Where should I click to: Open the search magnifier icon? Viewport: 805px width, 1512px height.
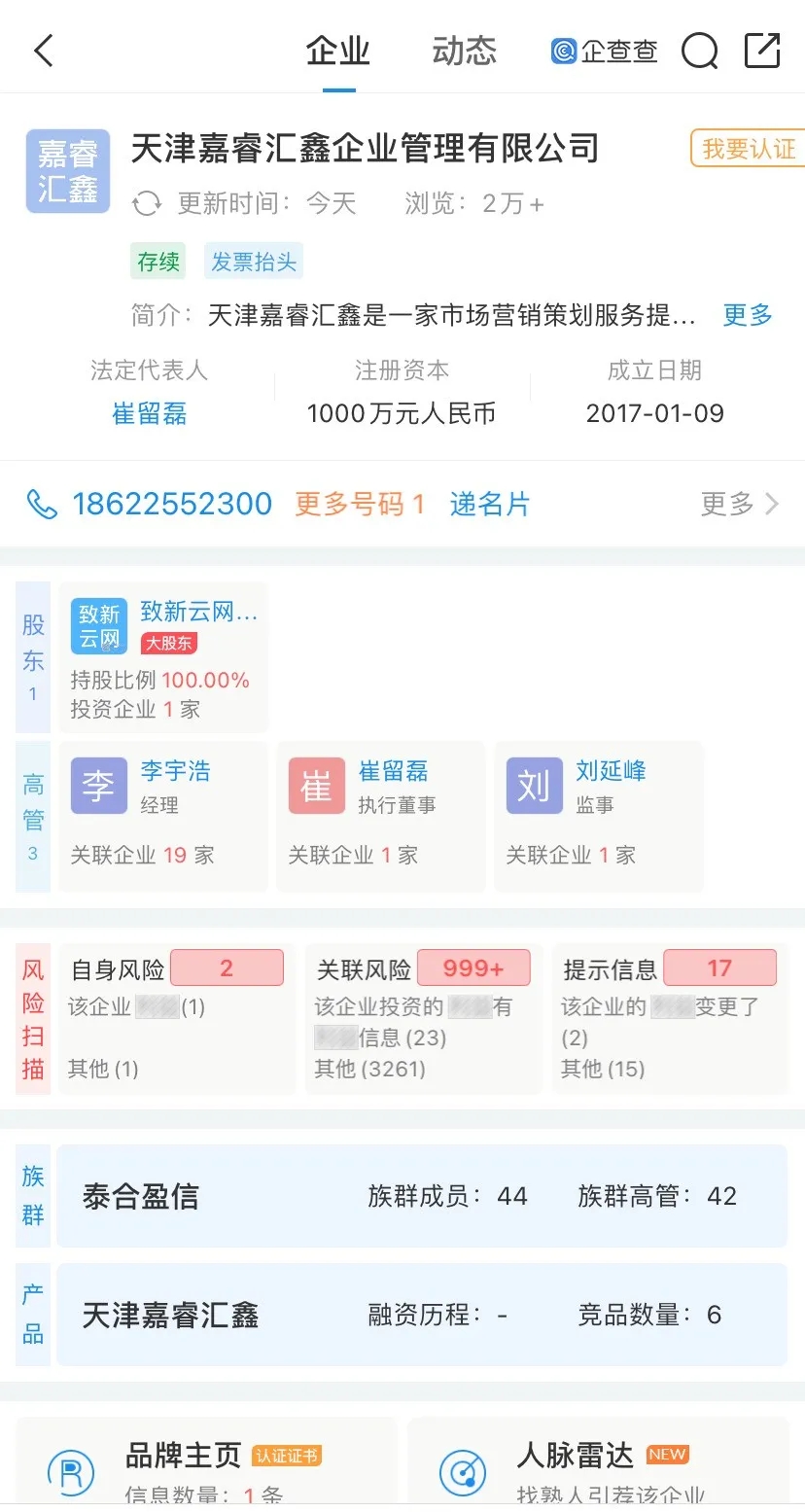(x=699, y=51)
